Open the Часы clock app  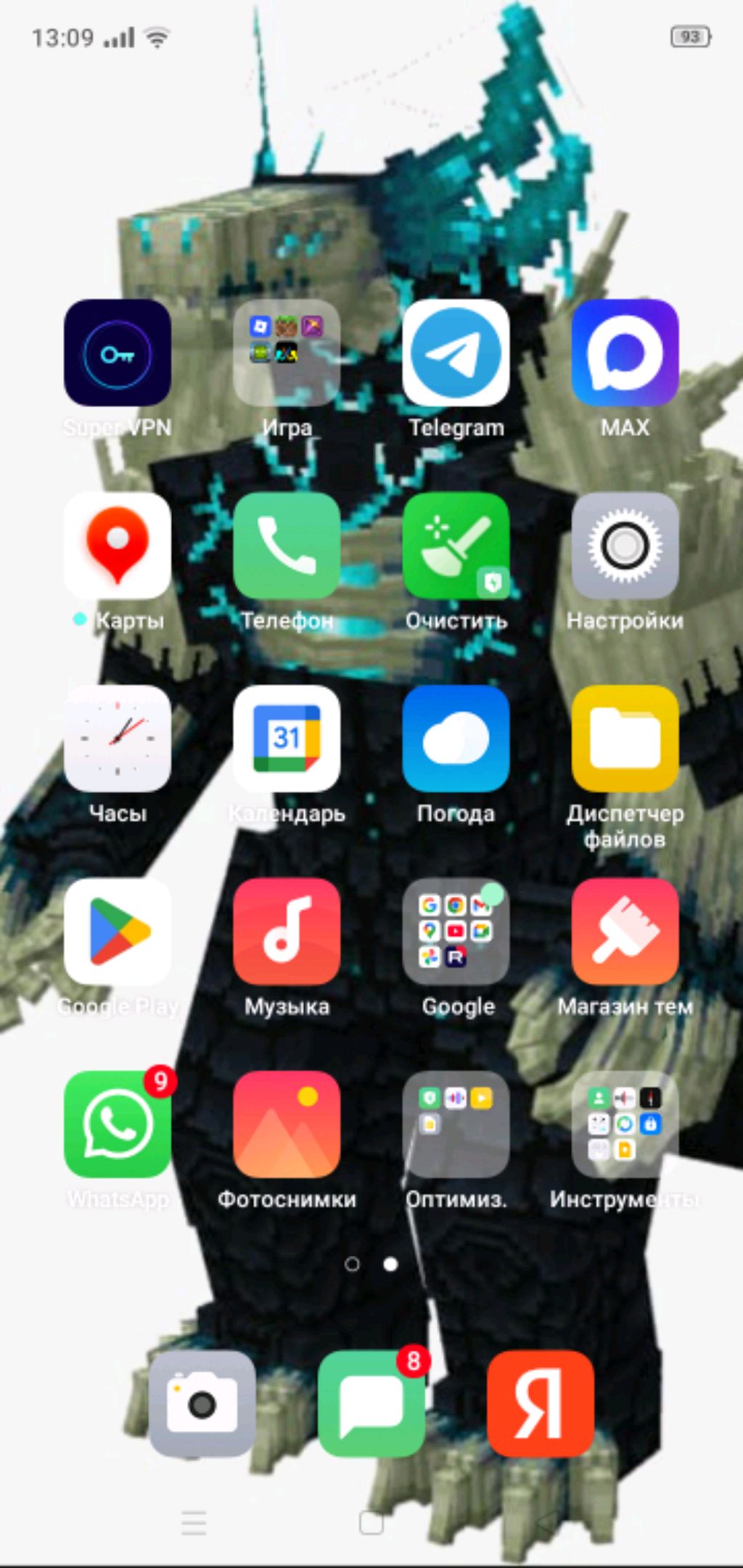tap(118, 739)
